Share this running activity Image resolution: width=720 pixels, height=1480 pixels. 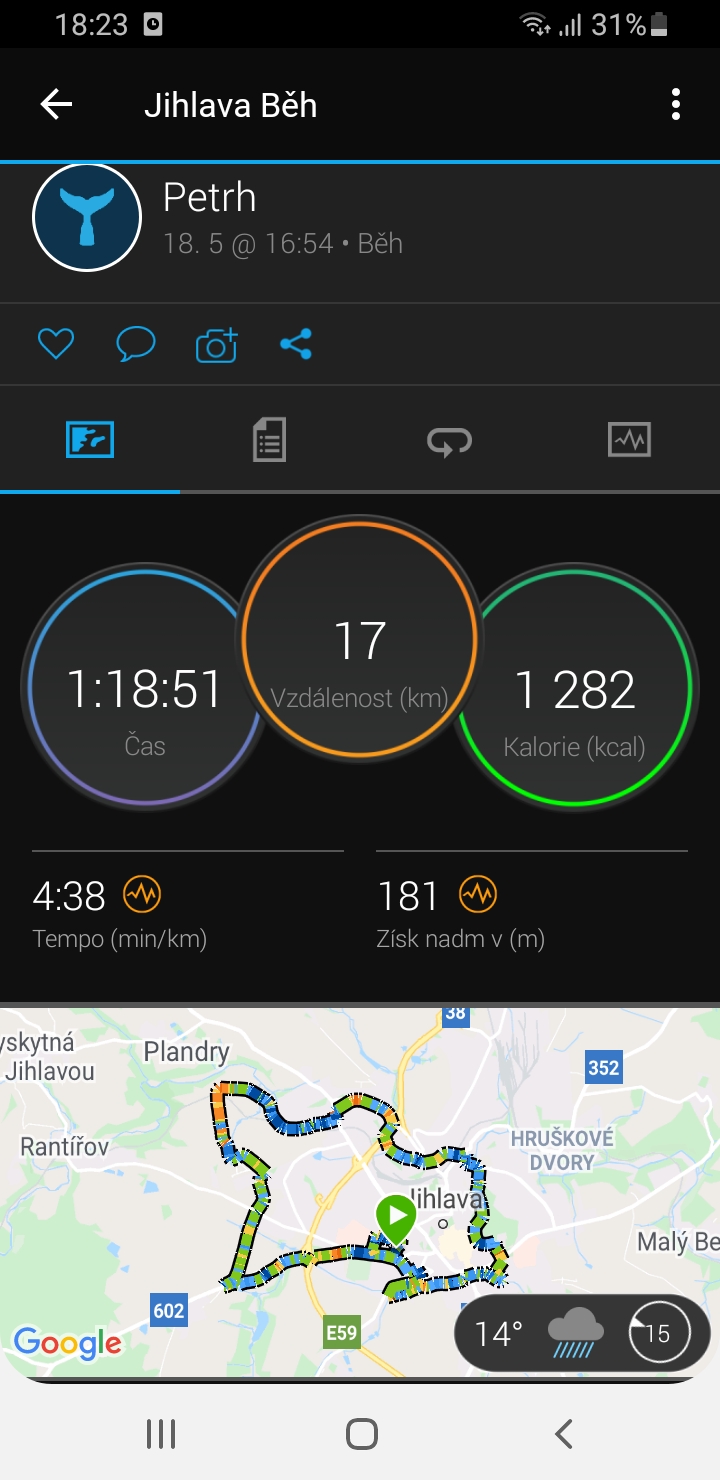click(296, 344)
